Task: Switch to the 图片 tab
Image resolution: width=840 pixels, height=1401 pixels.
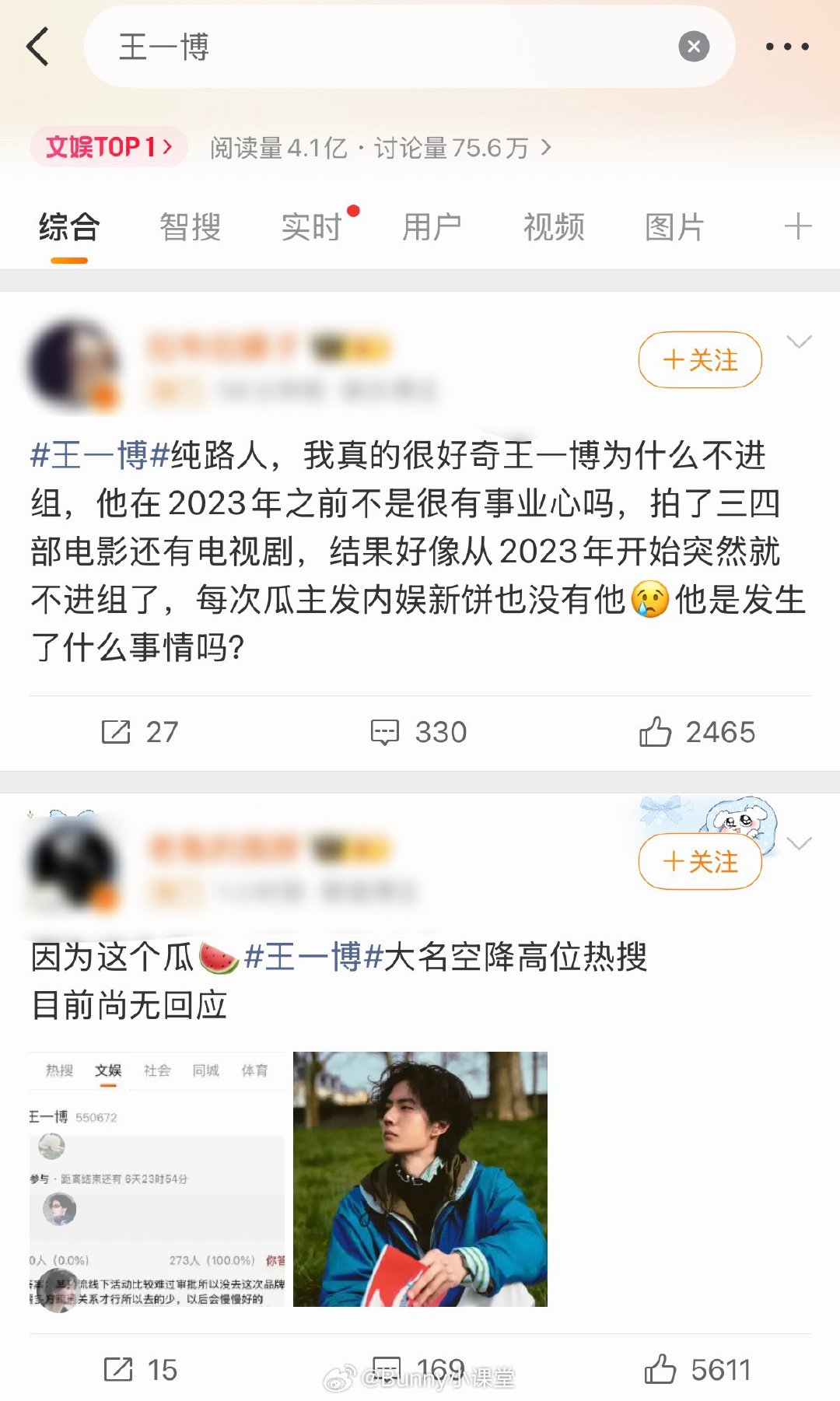Action: pos(674,226)
